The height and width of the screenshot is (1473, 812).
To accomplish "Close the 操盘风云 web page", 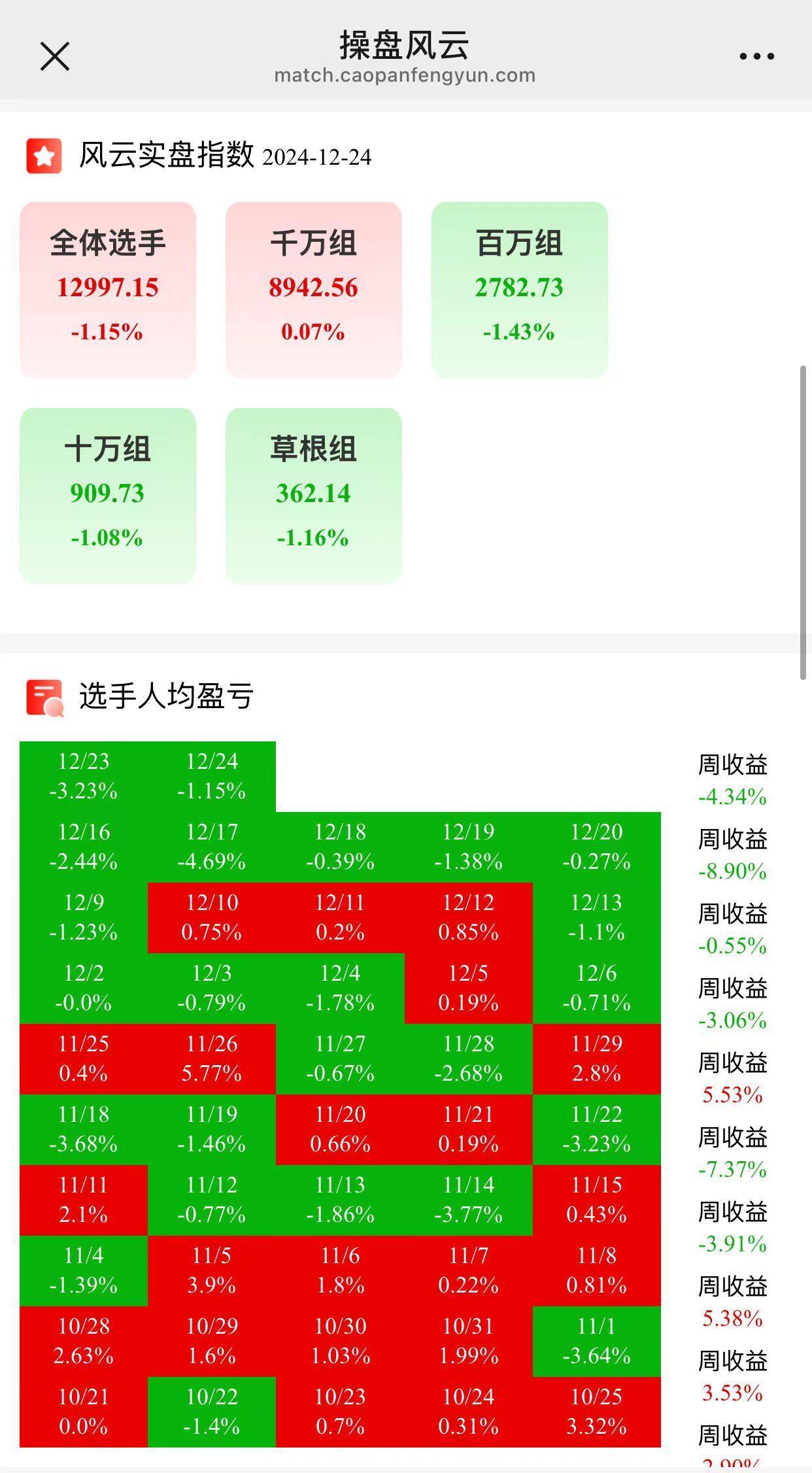I will (x=55, y=56).
